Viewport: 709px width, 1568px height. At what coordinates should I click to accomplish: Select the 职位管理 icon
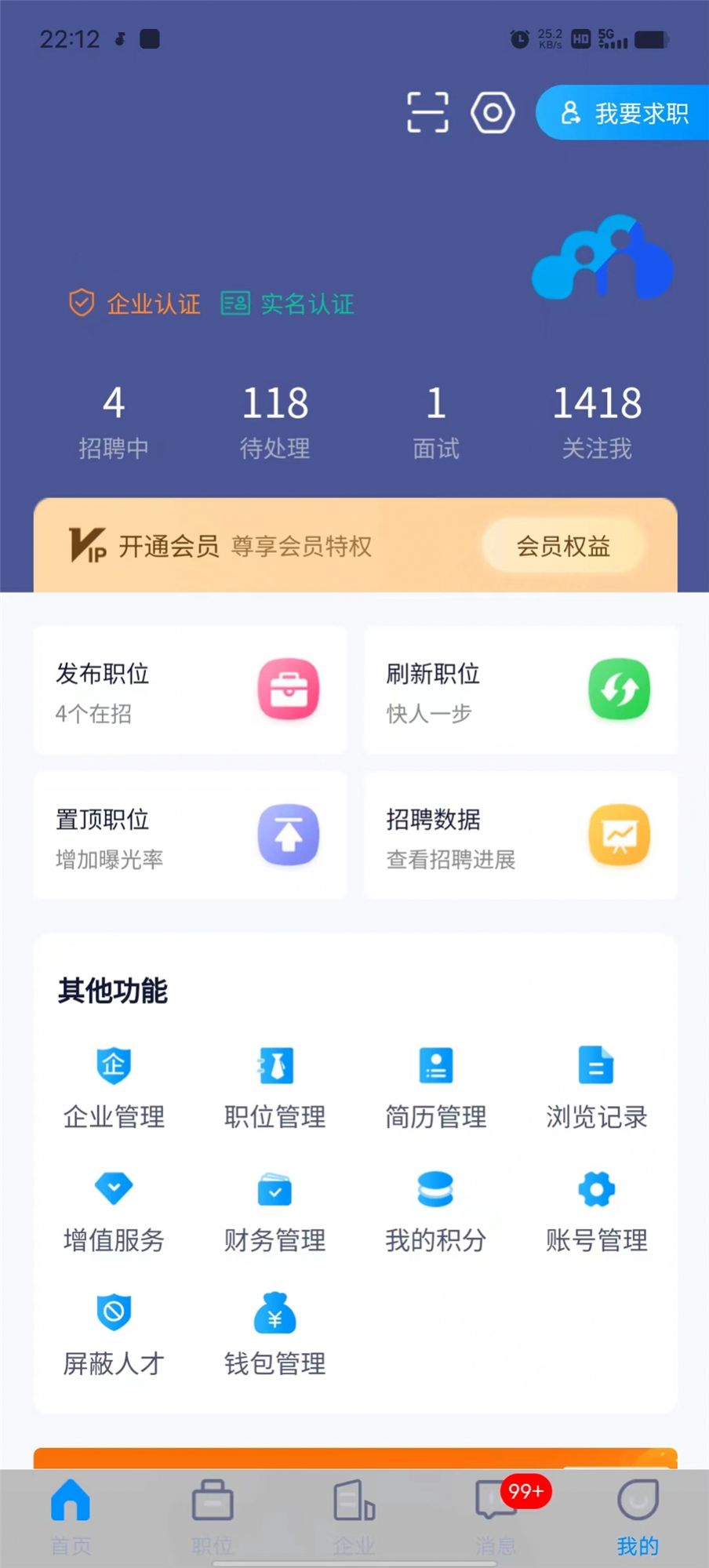(x=275, y=1066)
